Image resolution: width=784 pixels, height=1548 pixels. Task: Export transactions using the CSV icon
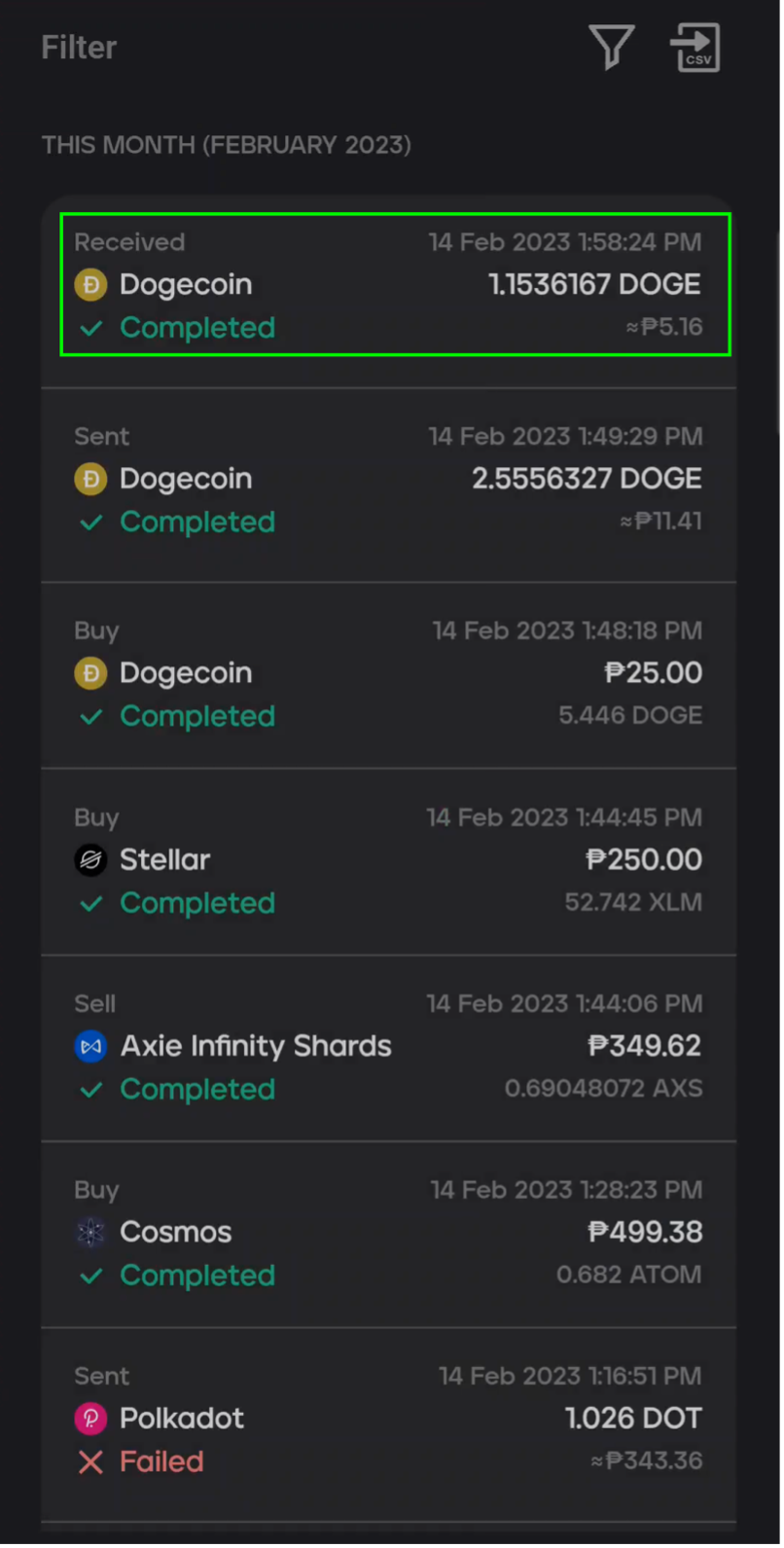point(695,46)
